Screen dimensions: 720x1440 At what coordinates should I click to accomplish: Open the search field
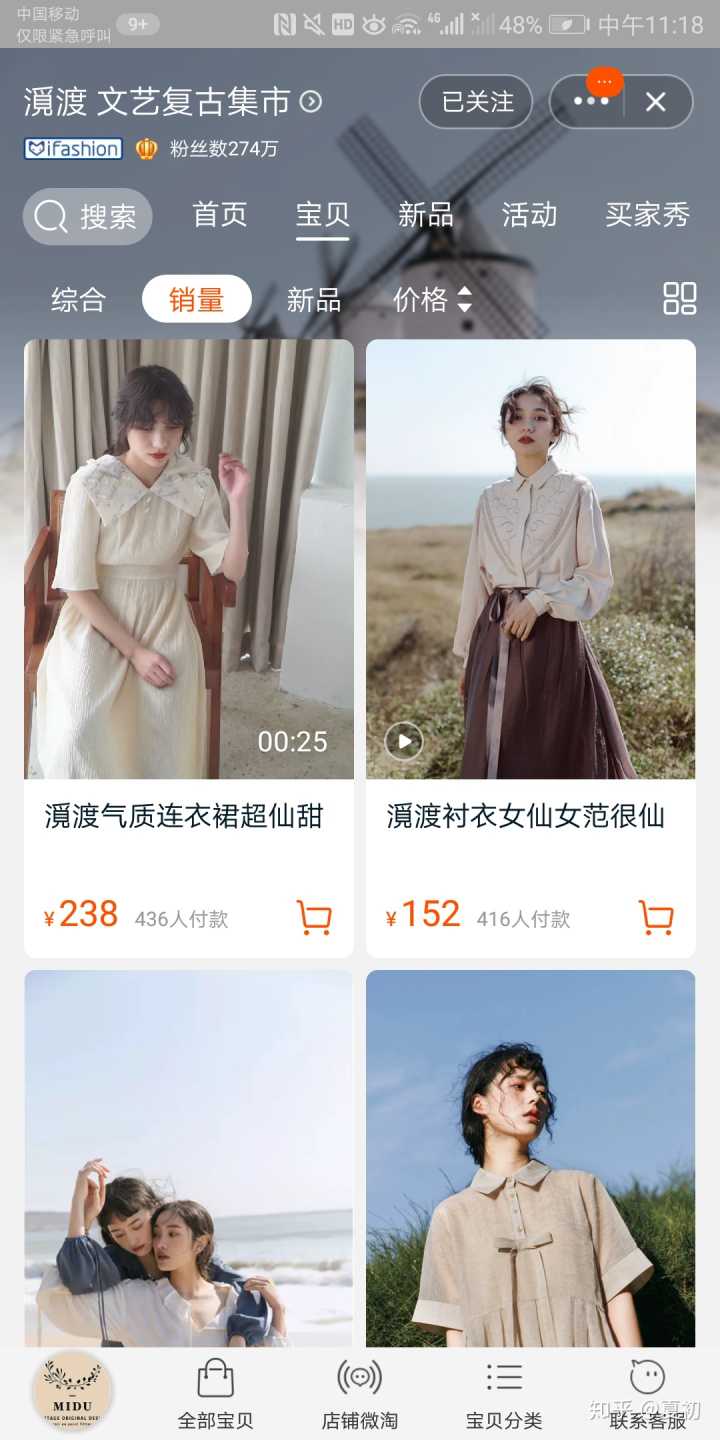pyautogui.click(x=88, y=216)
